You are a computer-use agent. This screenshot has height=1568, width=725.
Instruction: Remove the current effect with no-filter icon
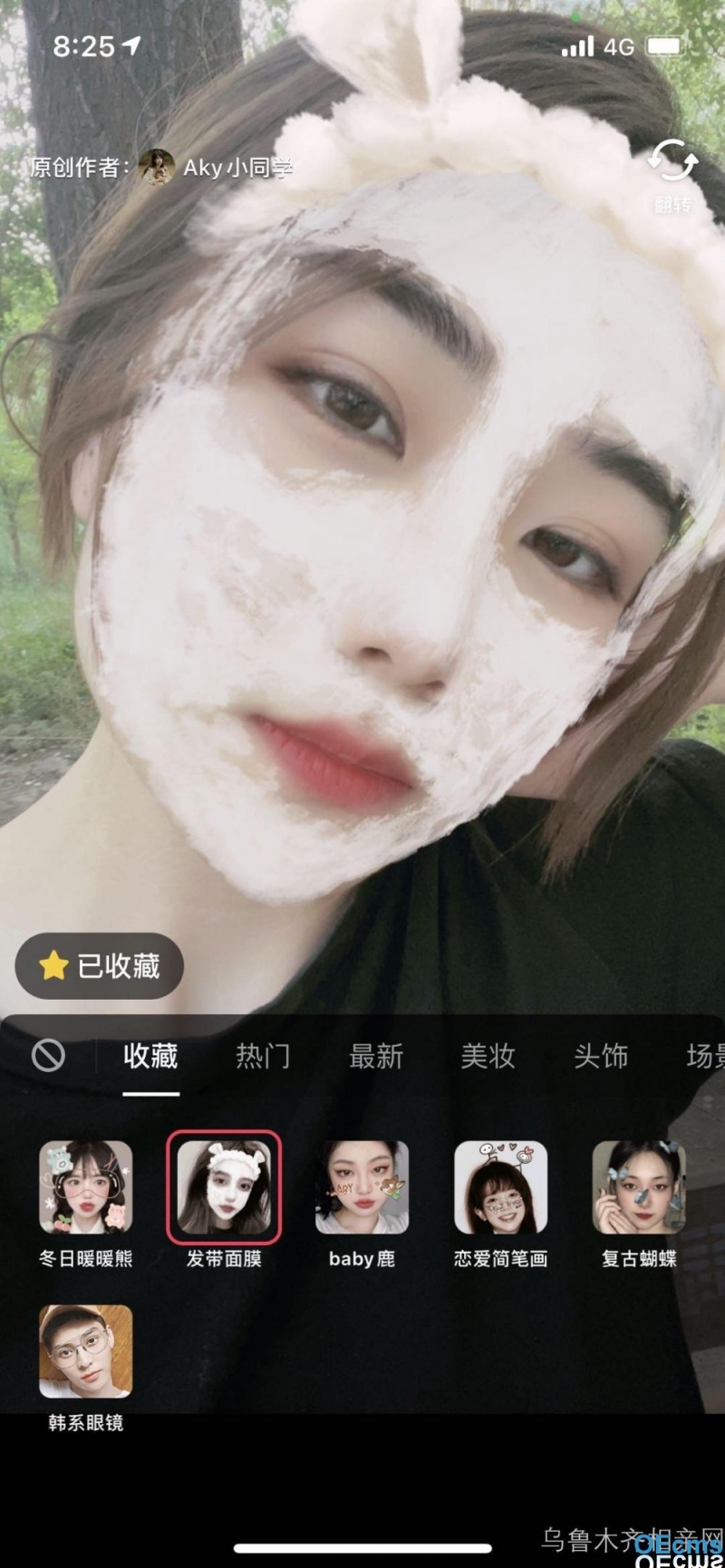pos(48,1055)
